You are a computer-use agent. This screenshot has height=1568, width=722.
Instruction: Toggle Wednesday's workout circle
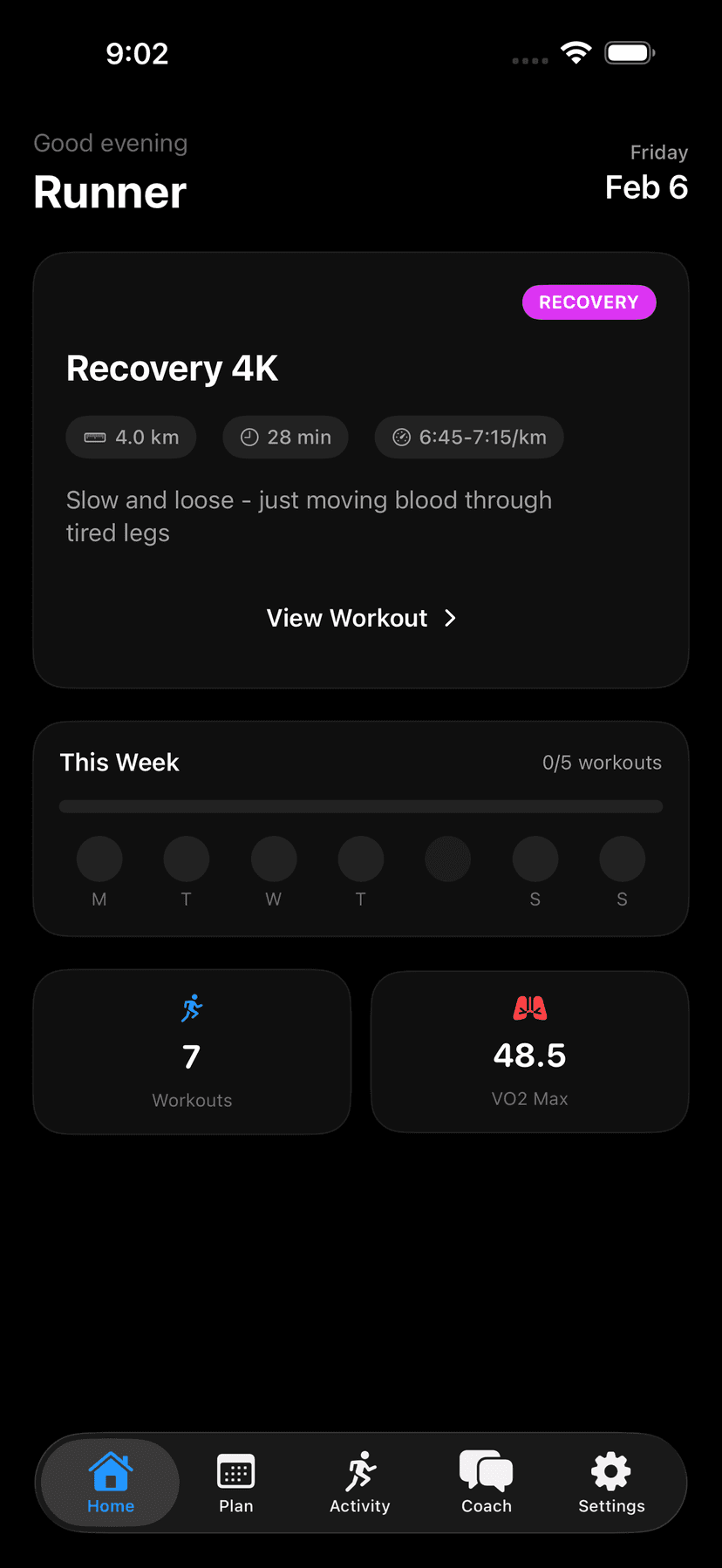click(274, 858)
